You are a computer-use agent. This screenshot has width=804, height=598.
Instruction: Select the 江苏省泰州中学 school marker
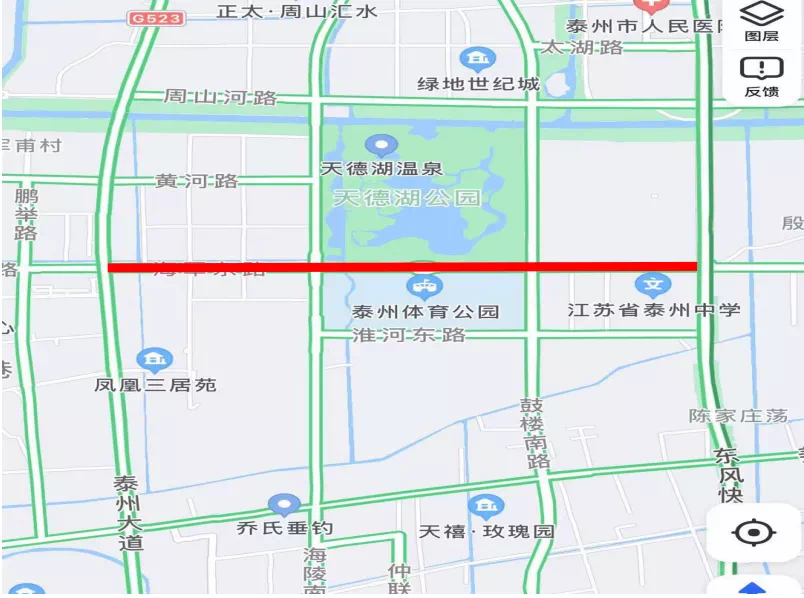pyautogui.click(x=653, y=285)
